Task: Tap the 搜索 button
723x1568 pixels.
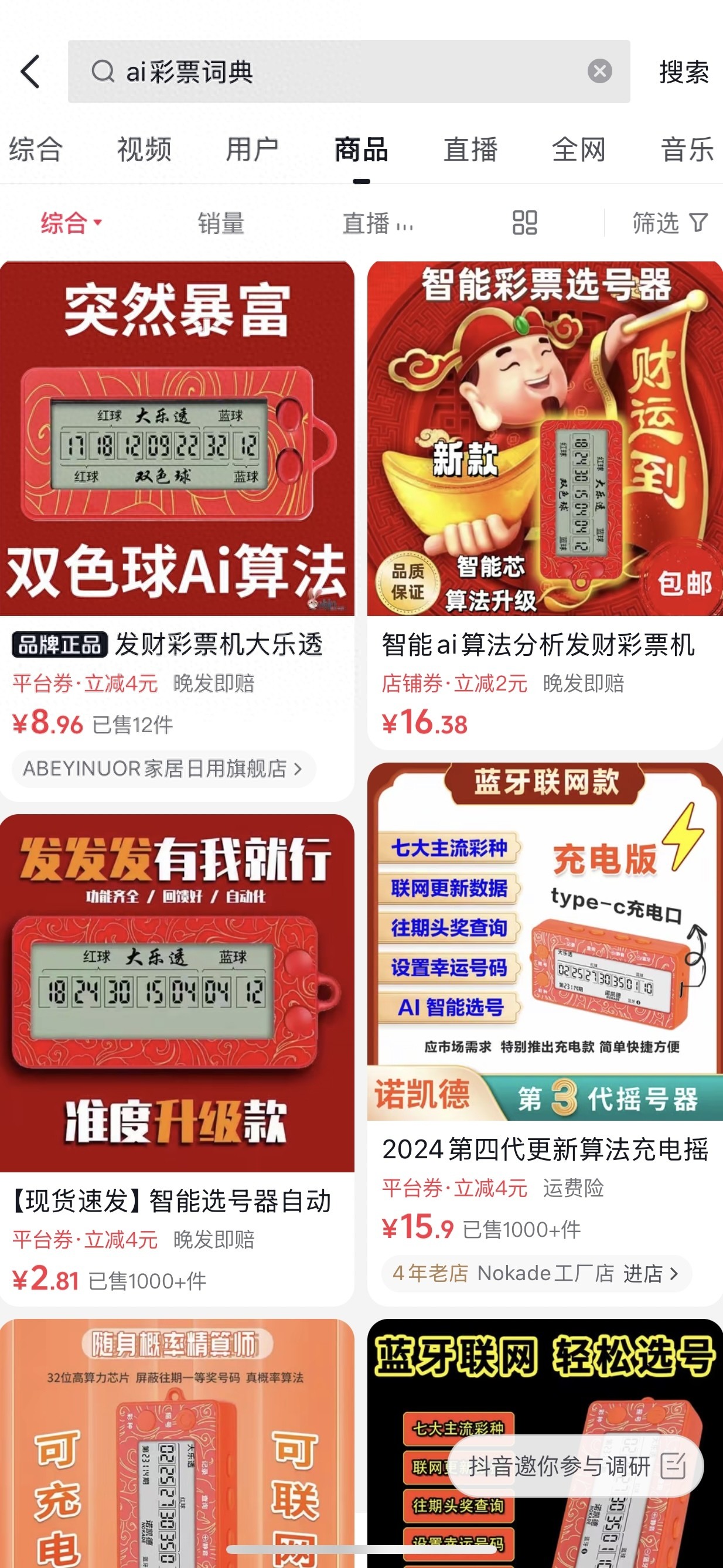Action: (x=683, y=72)
